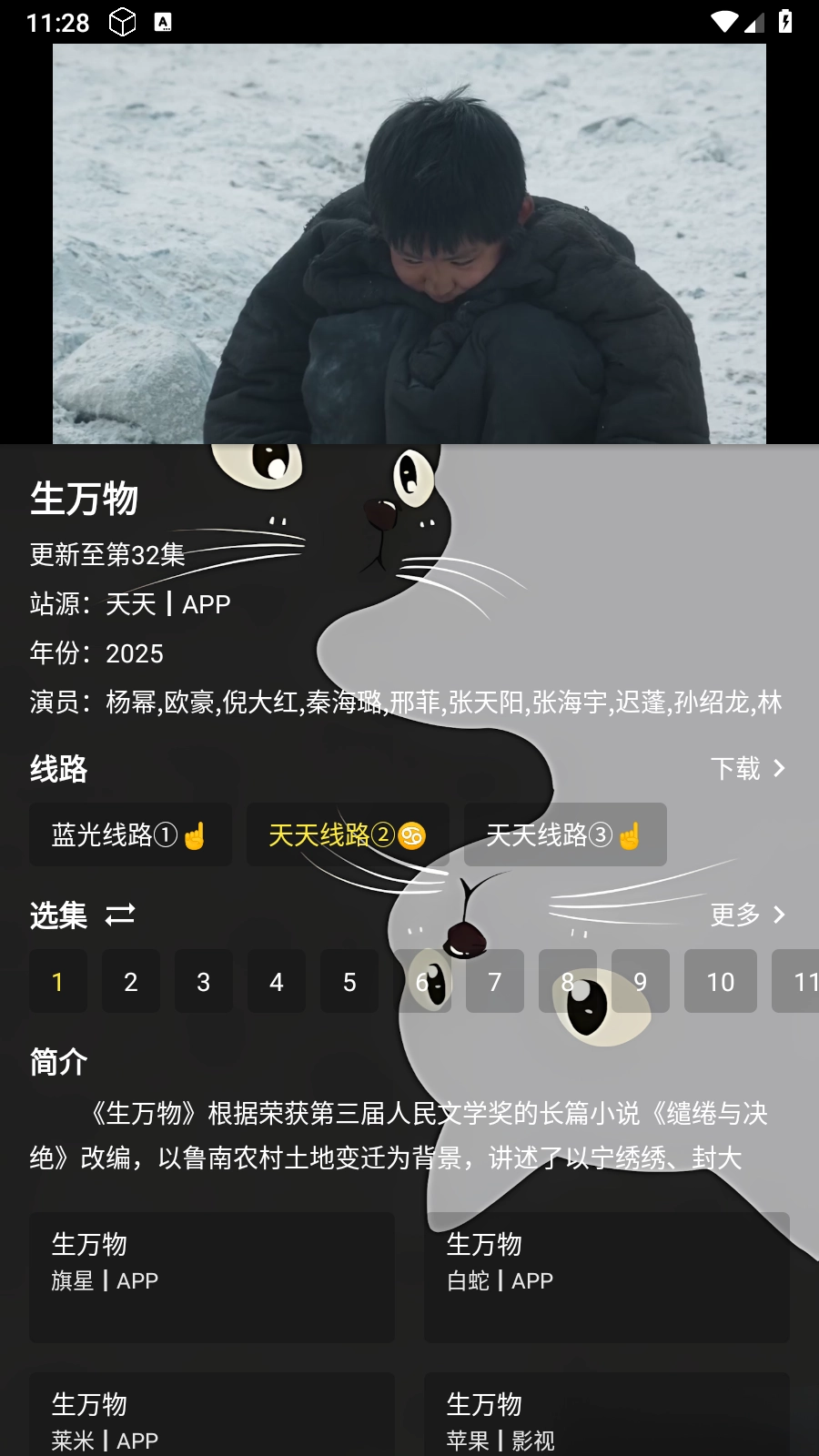Screen dimensions: 819x1456
Task: Expand the 简介 synopsis text
Action: click(x=409, y=1136)
